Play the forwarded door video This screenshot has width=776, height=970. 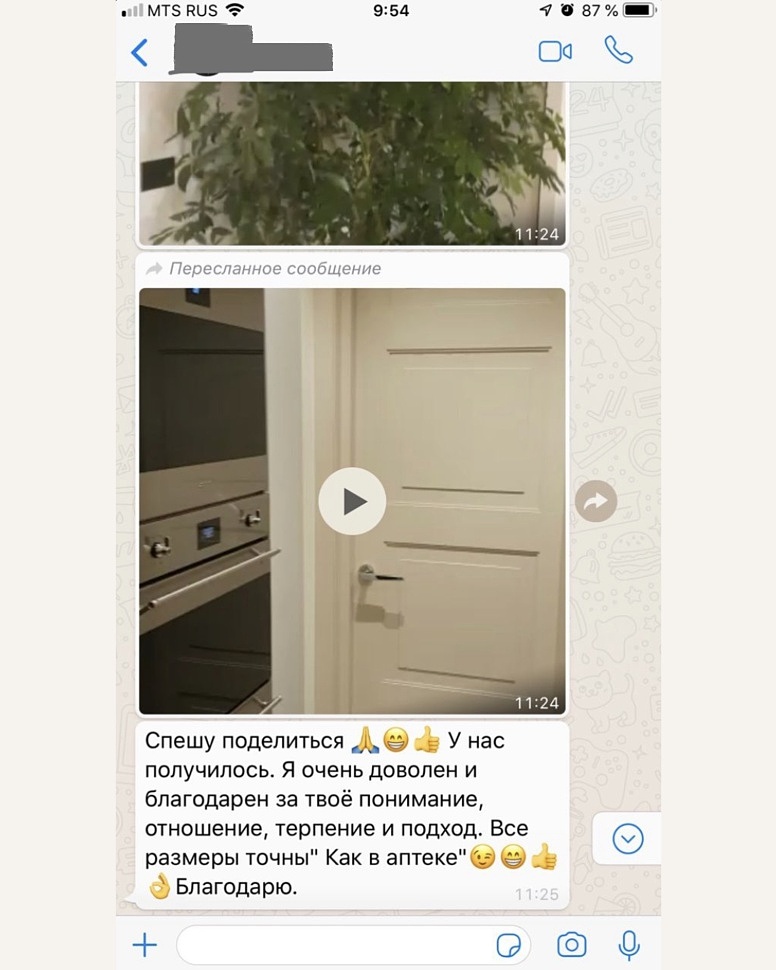[352, 501]
